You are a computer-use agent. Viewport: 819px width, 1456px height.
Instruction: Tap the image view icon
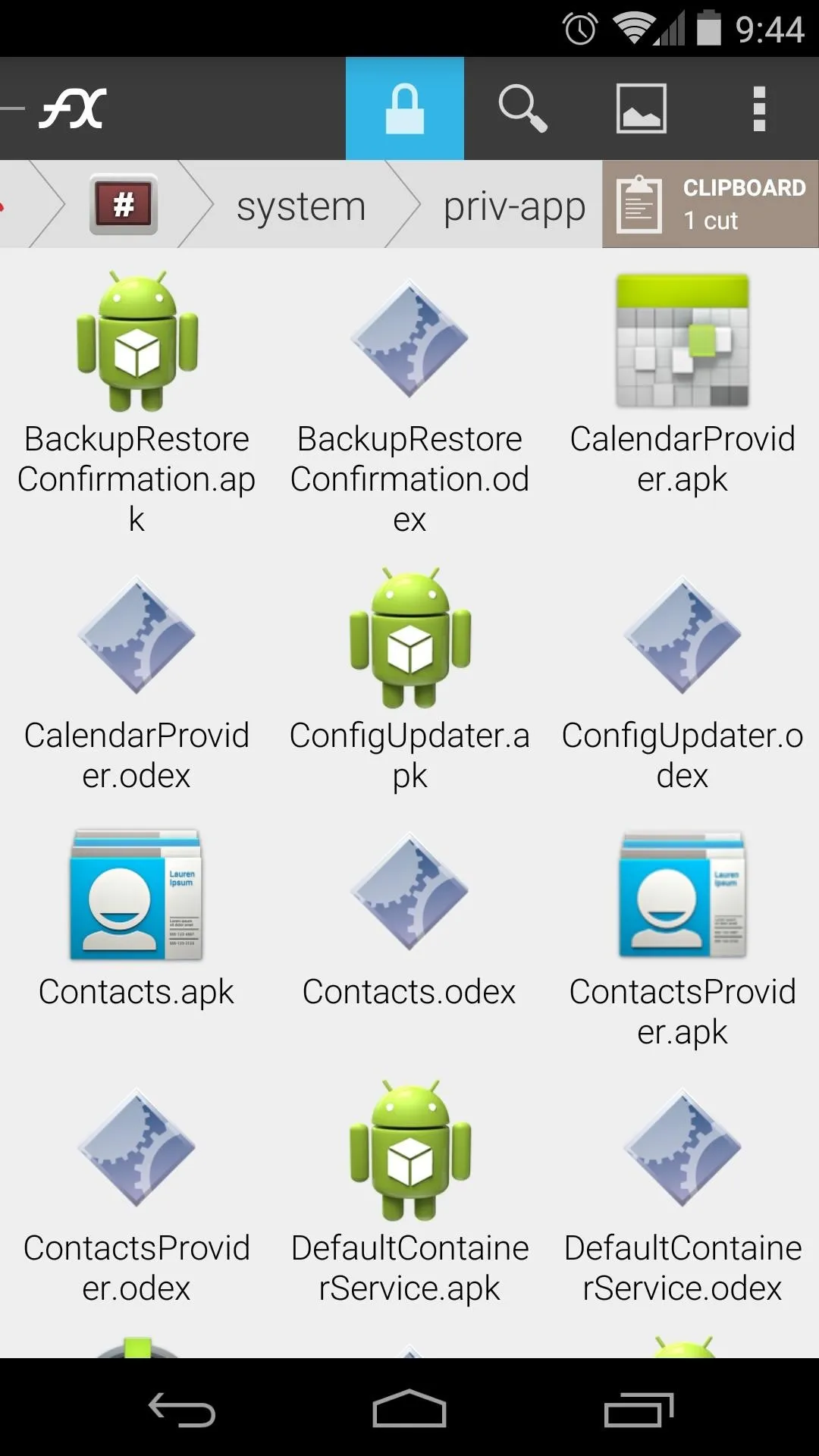(641, 108)
